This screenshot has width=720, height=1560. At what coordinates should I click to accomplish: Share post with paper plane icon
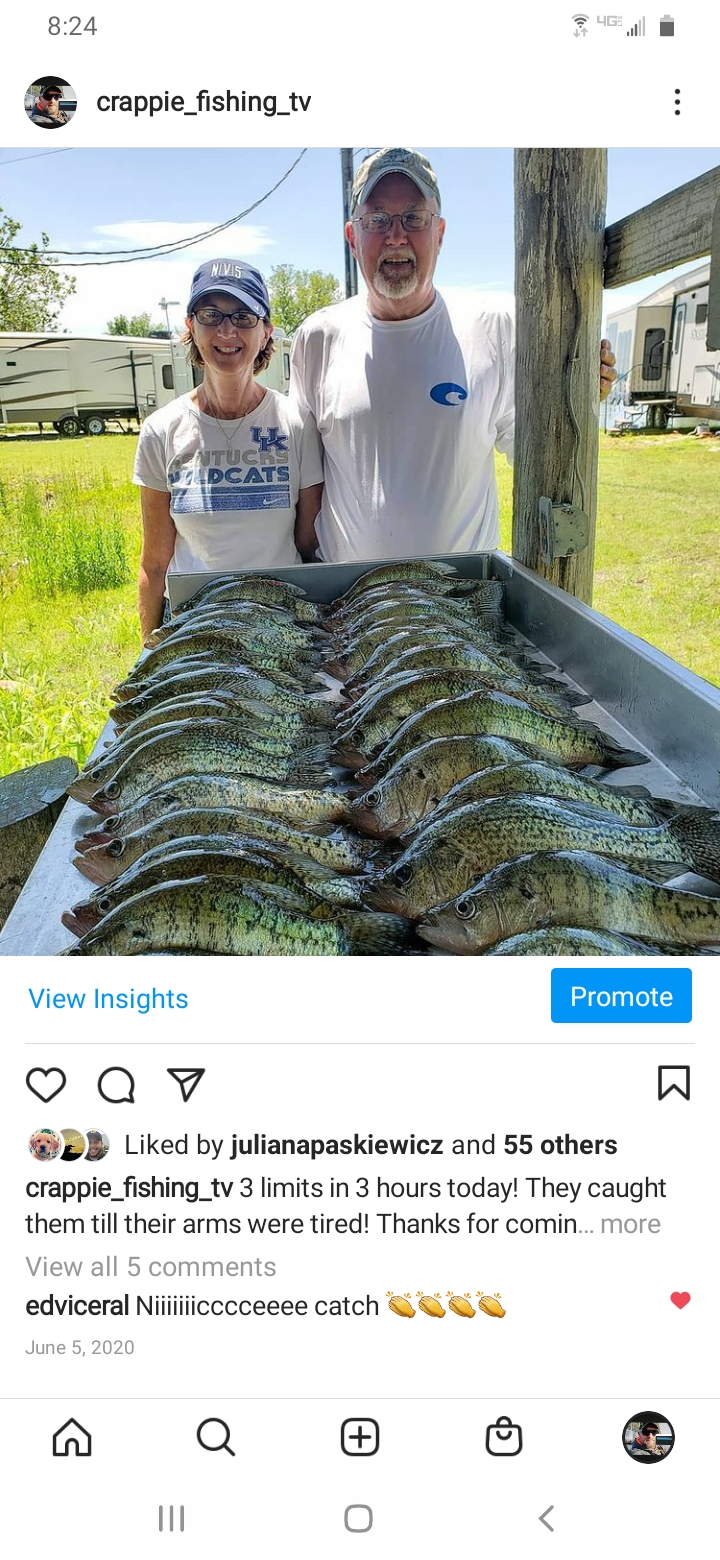[x=186, y=1084]
